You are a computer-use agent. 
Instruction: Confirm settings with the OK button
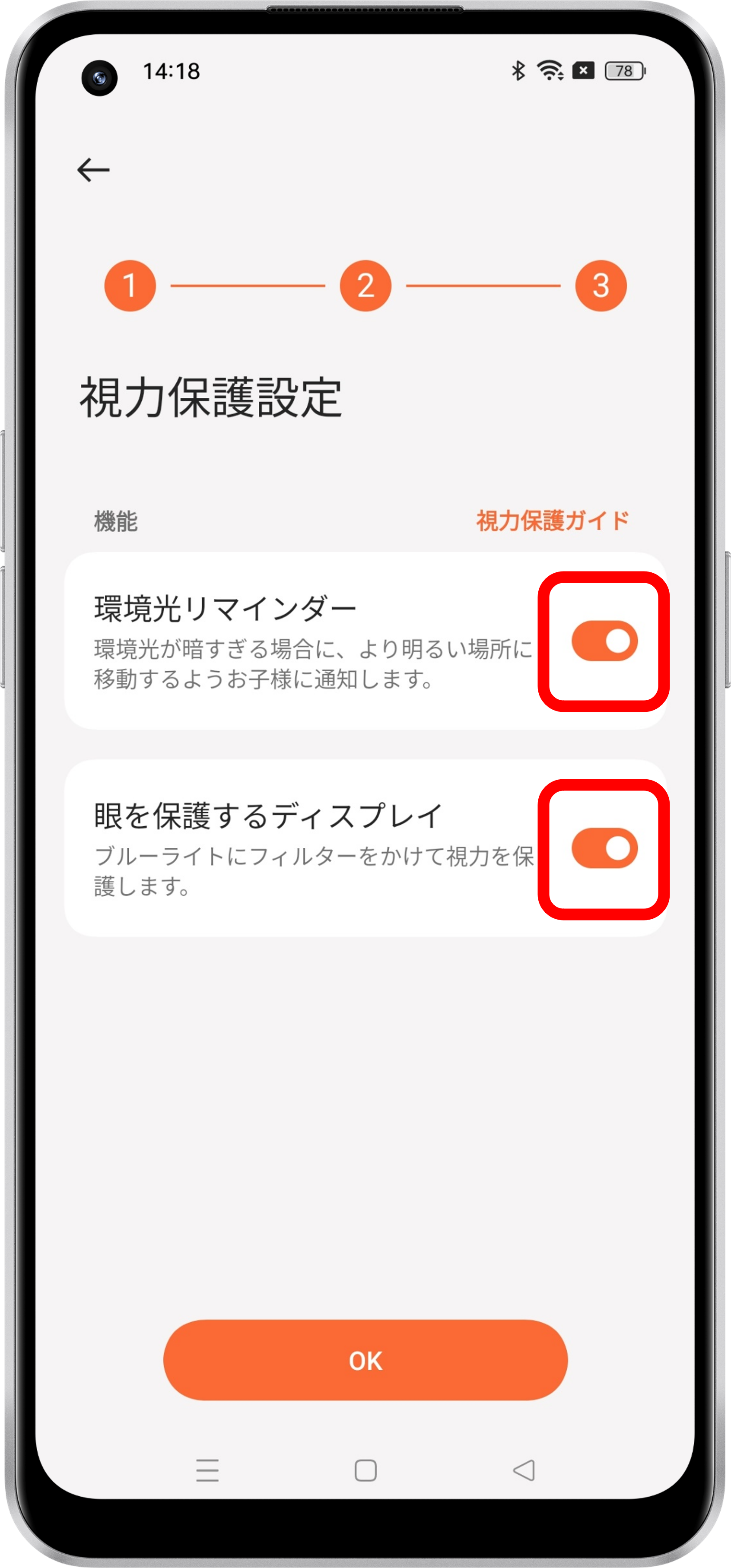365,1360
